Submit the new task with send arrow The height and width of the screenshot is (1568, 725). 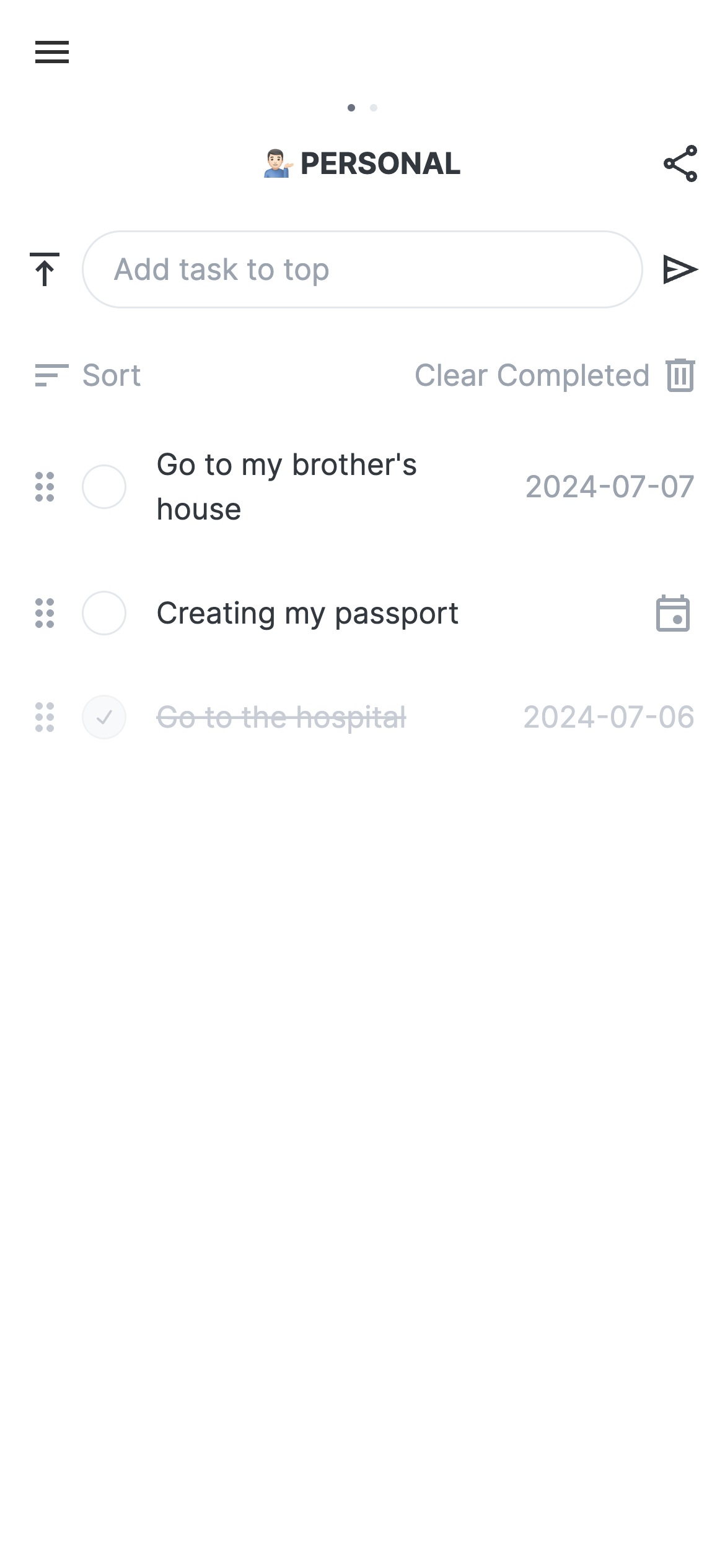(x=680, y=269)
